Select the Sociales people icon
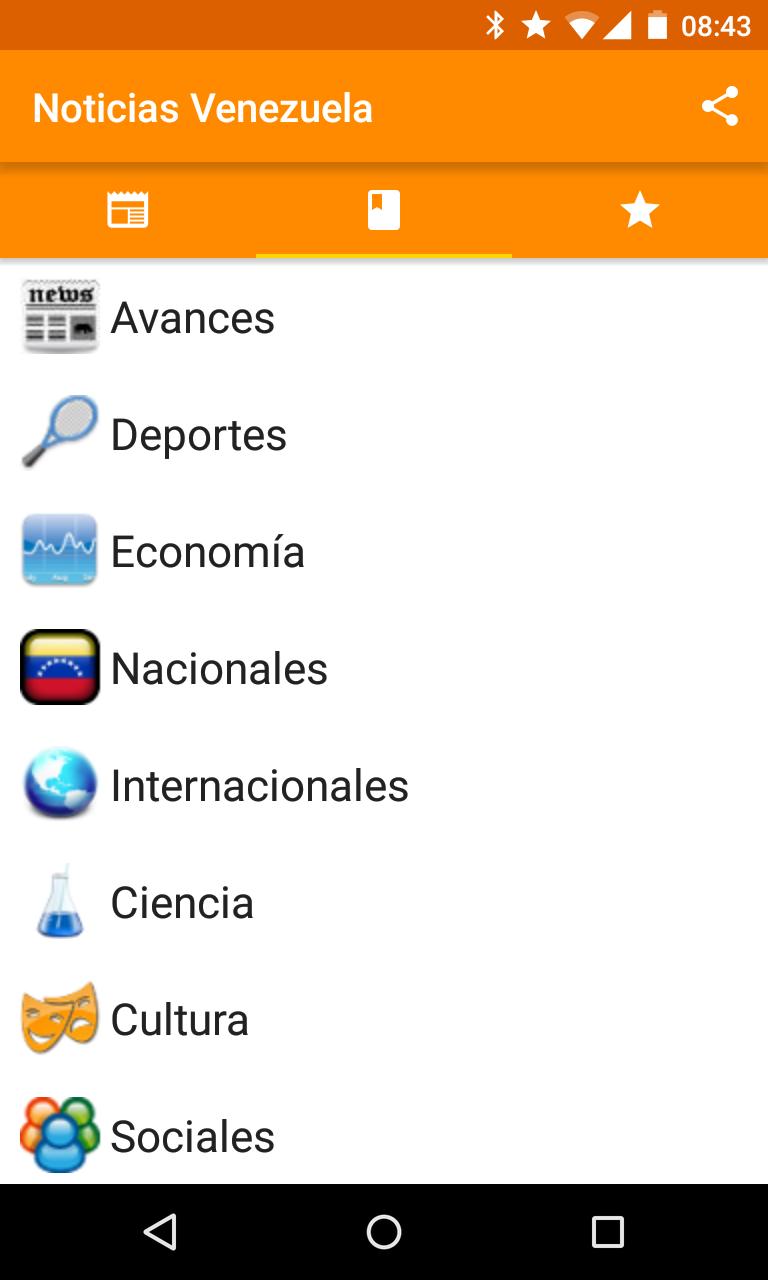Viewport: 768px width, 1280px height. [59, 1135]
